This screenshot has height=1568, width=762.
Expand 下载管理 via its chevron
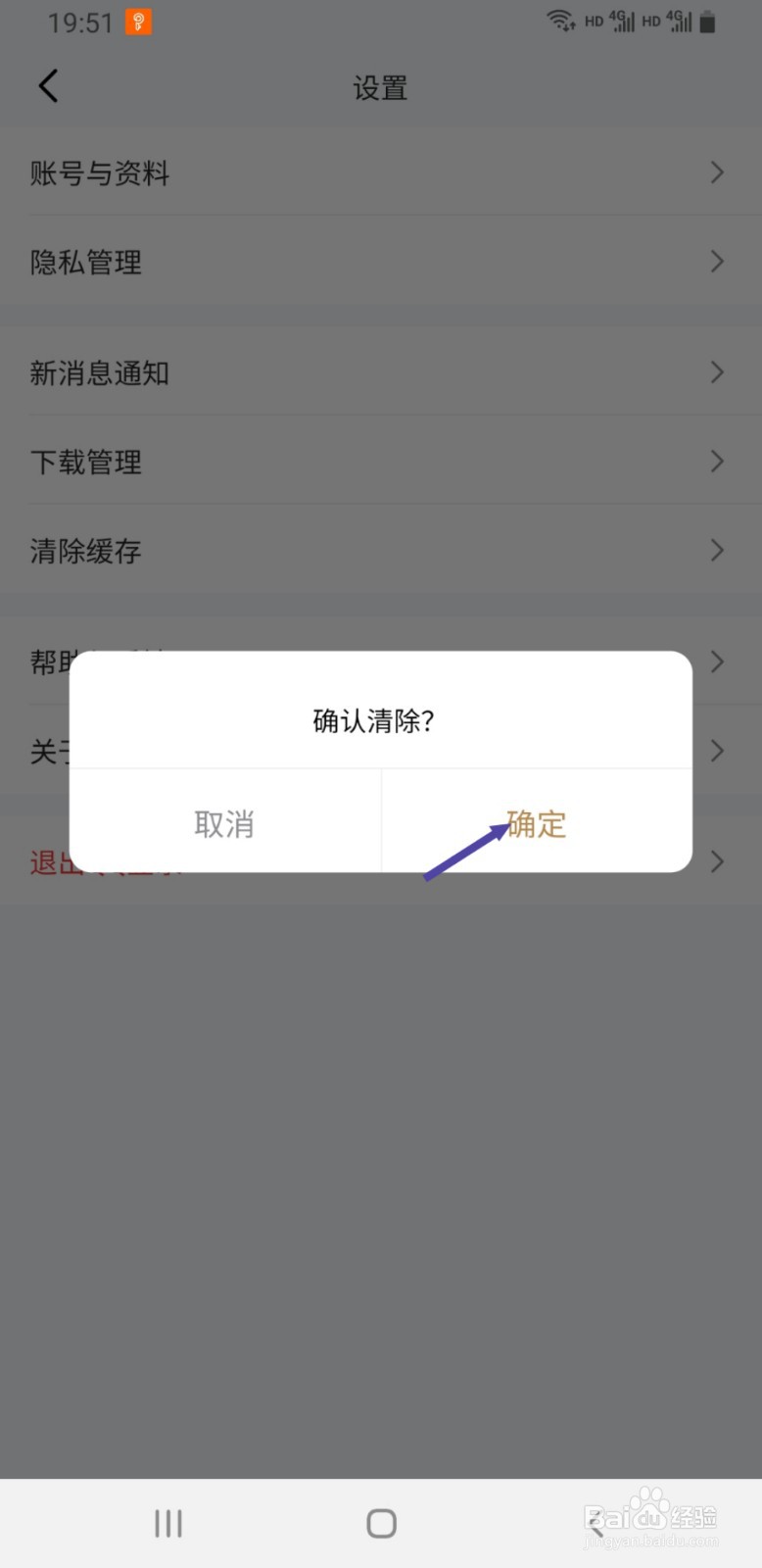pyautogui.click(x=716, y=462)
